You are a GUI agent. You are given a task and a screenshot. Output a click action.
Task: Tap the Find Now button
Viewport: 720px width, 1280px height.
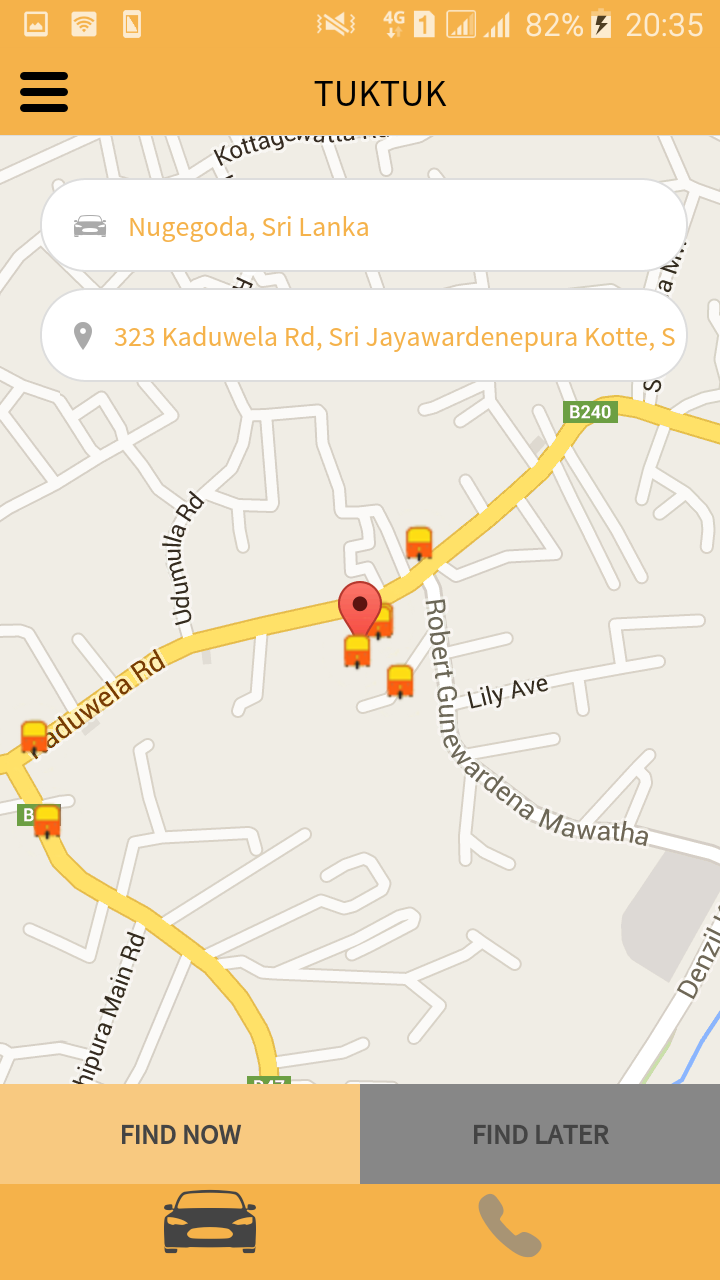tap(180, 1134)
